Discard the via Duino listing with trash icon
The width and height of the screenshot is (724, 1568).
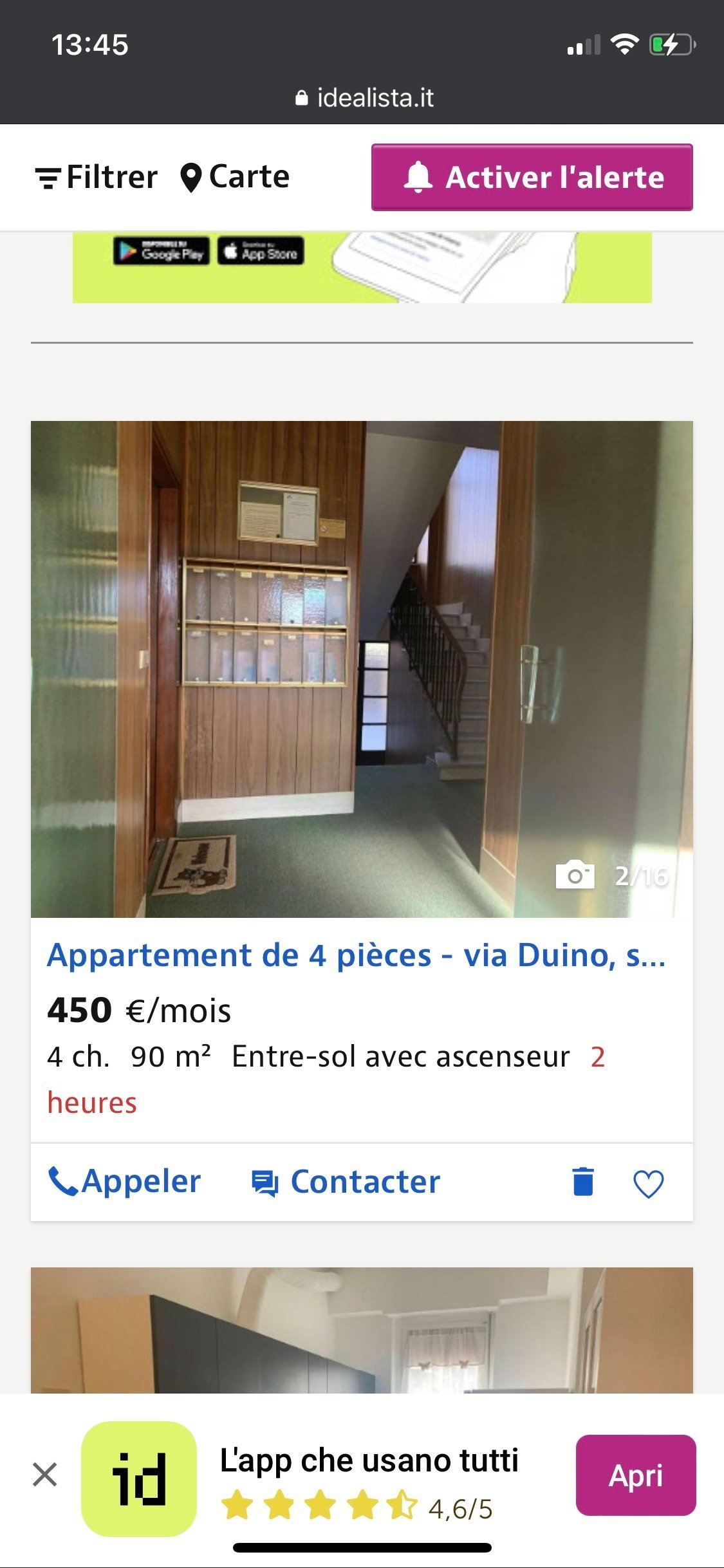point(583,1182)
